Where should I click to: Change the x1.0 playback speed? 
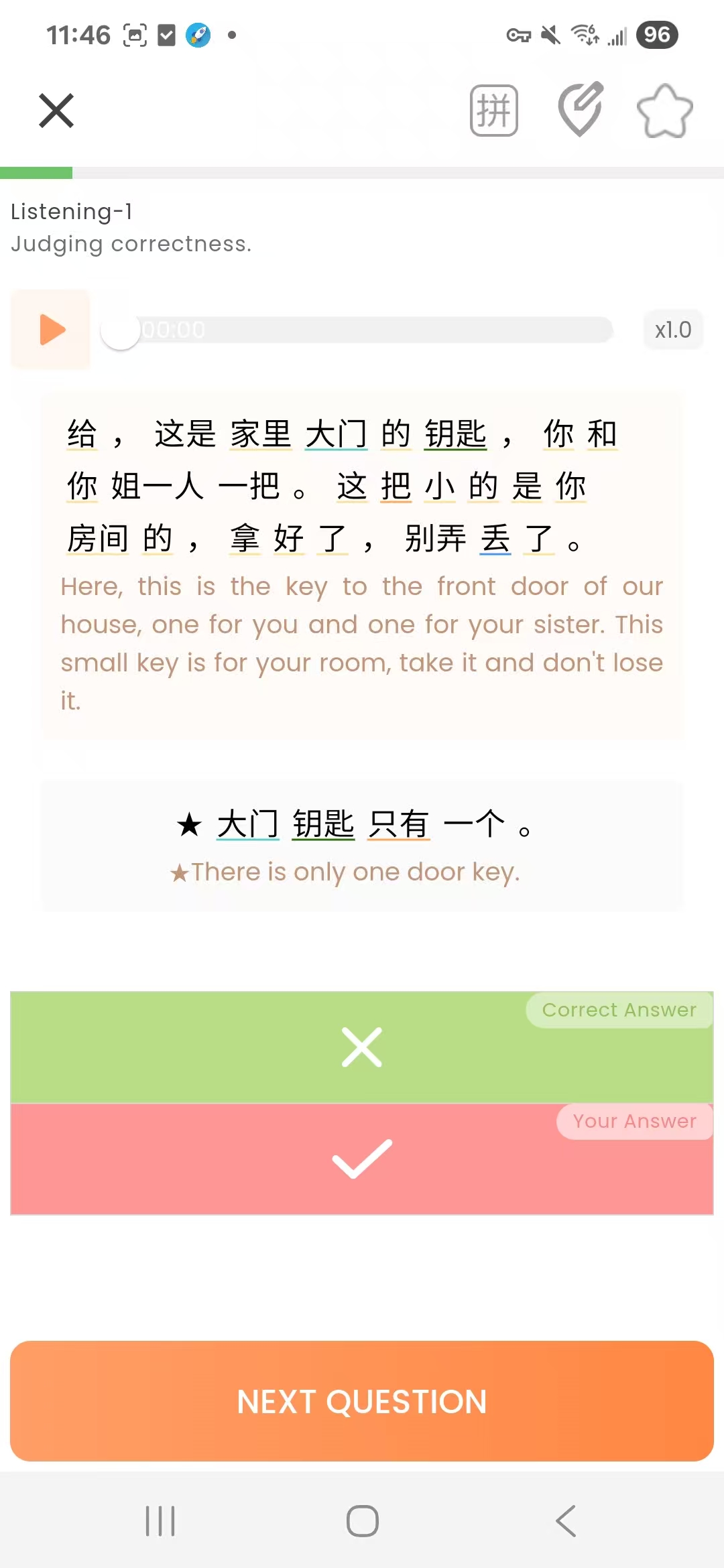[x=672, y=330]
